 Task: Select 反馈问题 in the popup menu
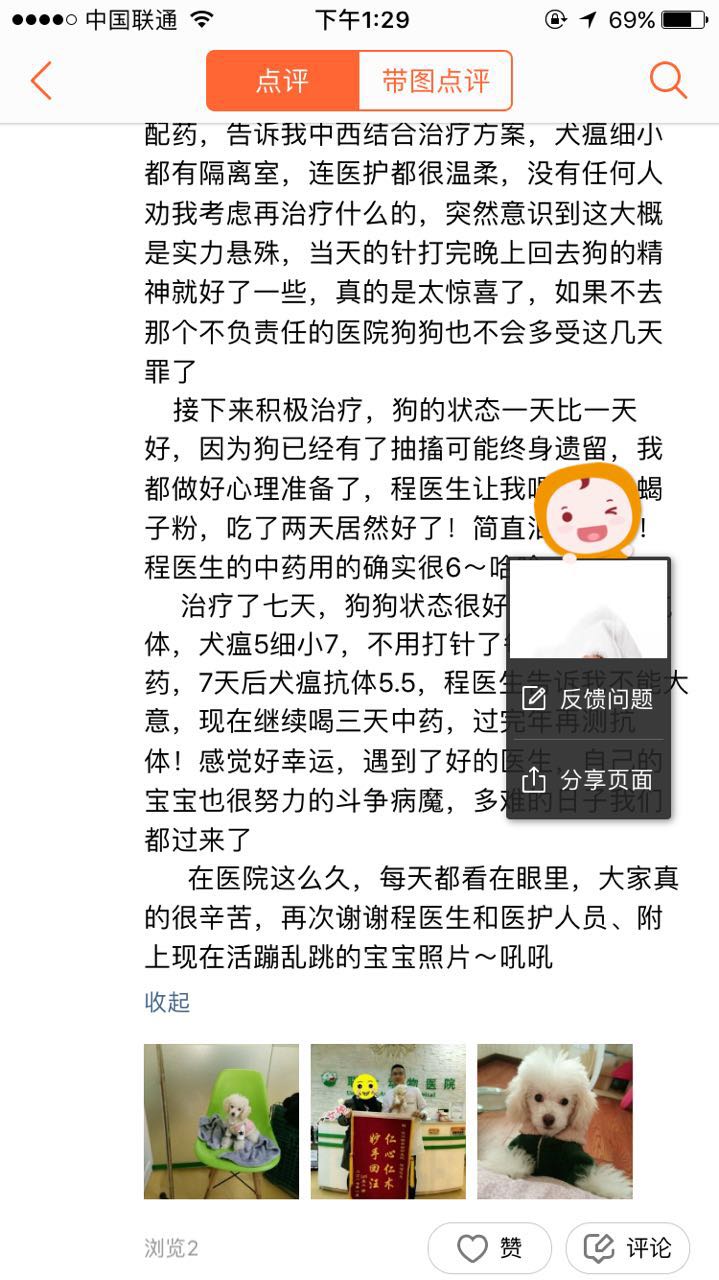[589, 699]
